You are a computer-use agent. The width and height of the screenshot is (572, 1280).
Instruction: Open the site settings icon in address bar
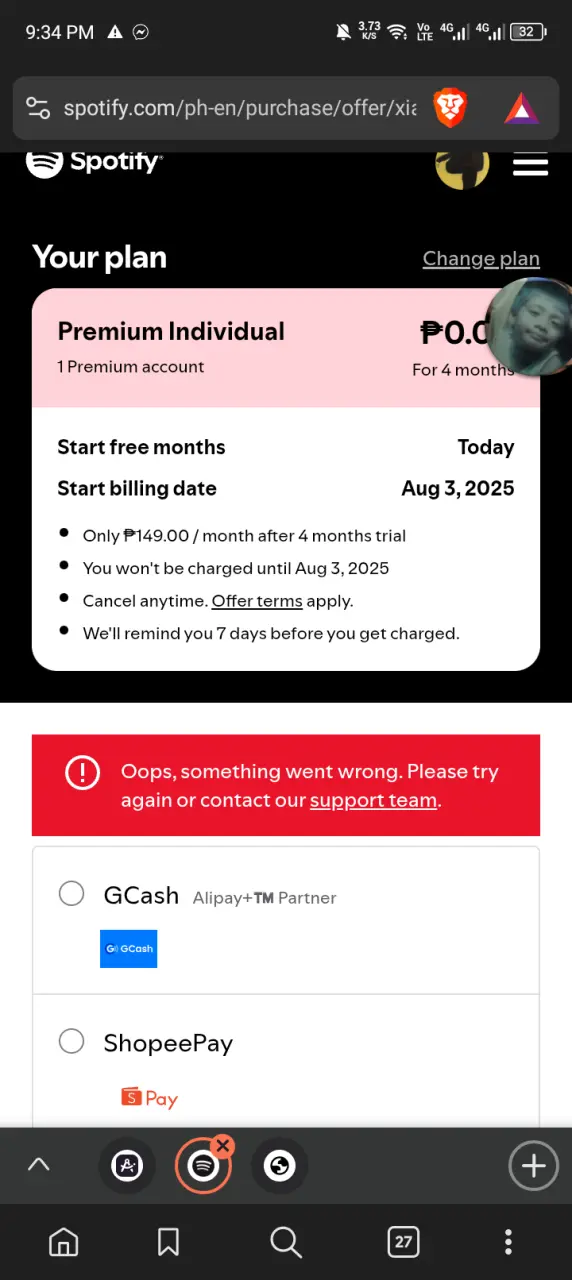coord(38,108)
